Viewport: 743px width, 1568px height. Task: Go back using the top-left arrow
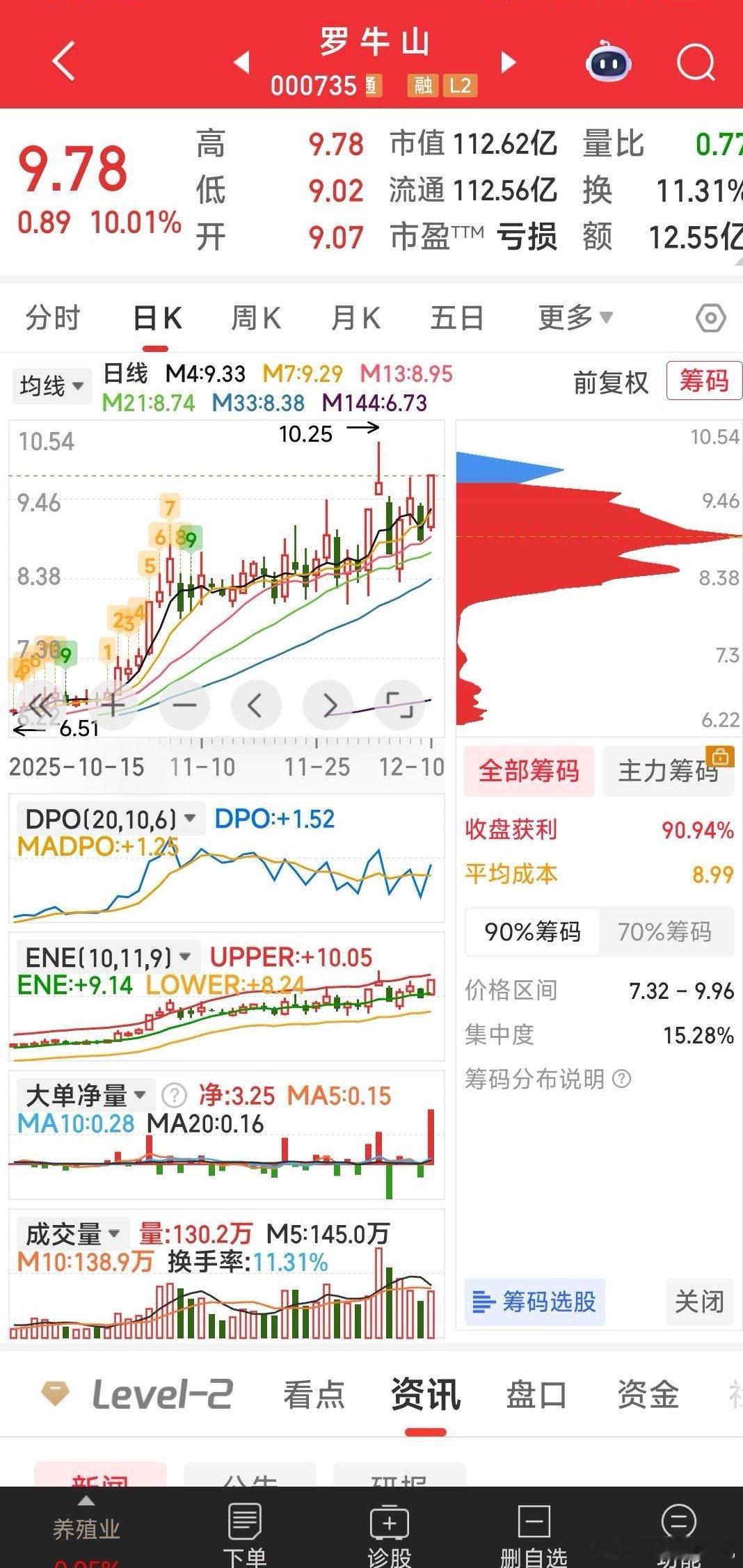(63, 61)
